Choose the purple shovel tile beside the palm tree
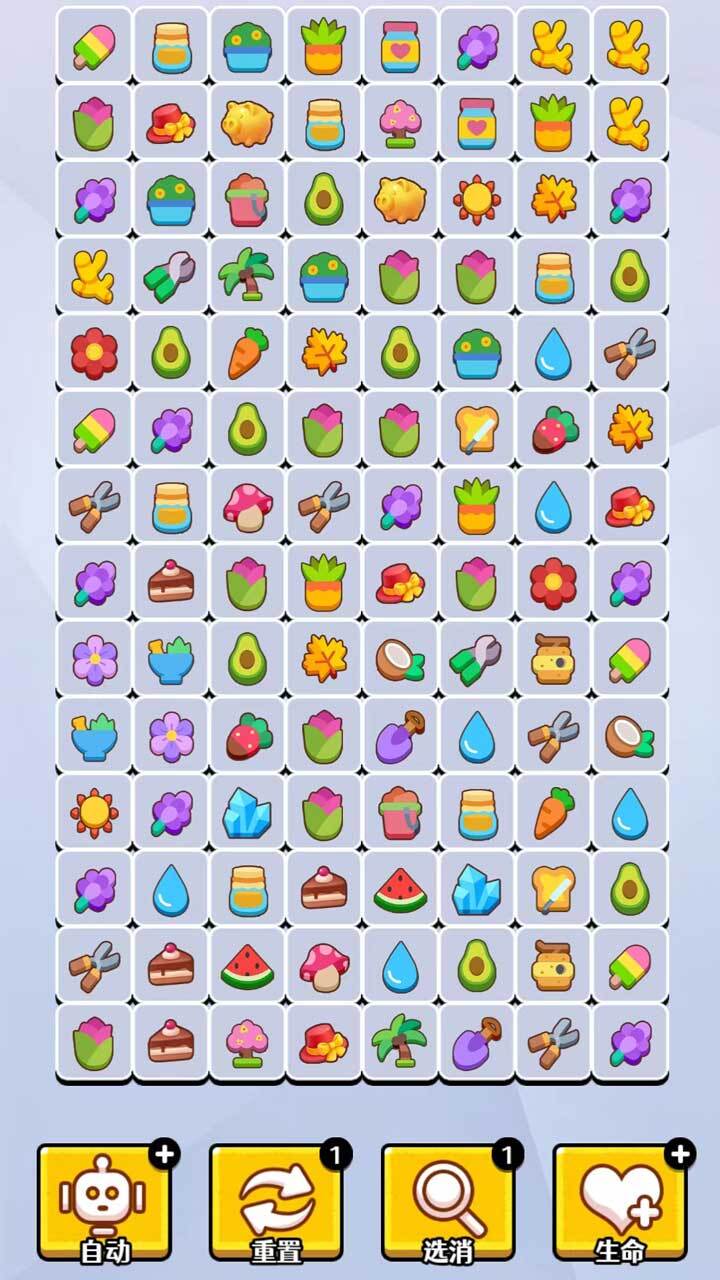The image size is (720, 1280). pyautogui.click(x=477, y=1042)
